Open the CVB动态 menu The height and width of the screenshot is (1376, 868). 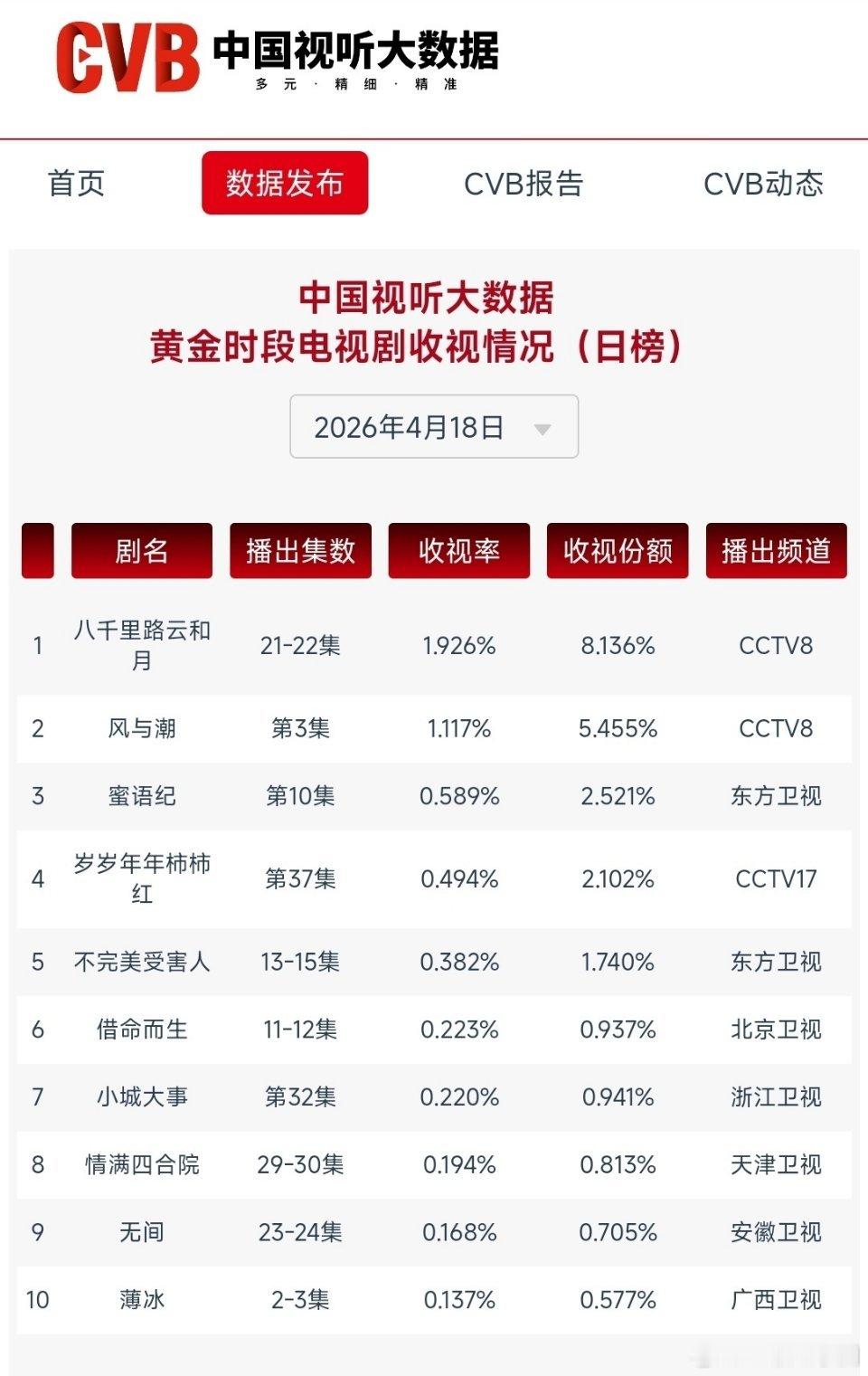[764, 185]
